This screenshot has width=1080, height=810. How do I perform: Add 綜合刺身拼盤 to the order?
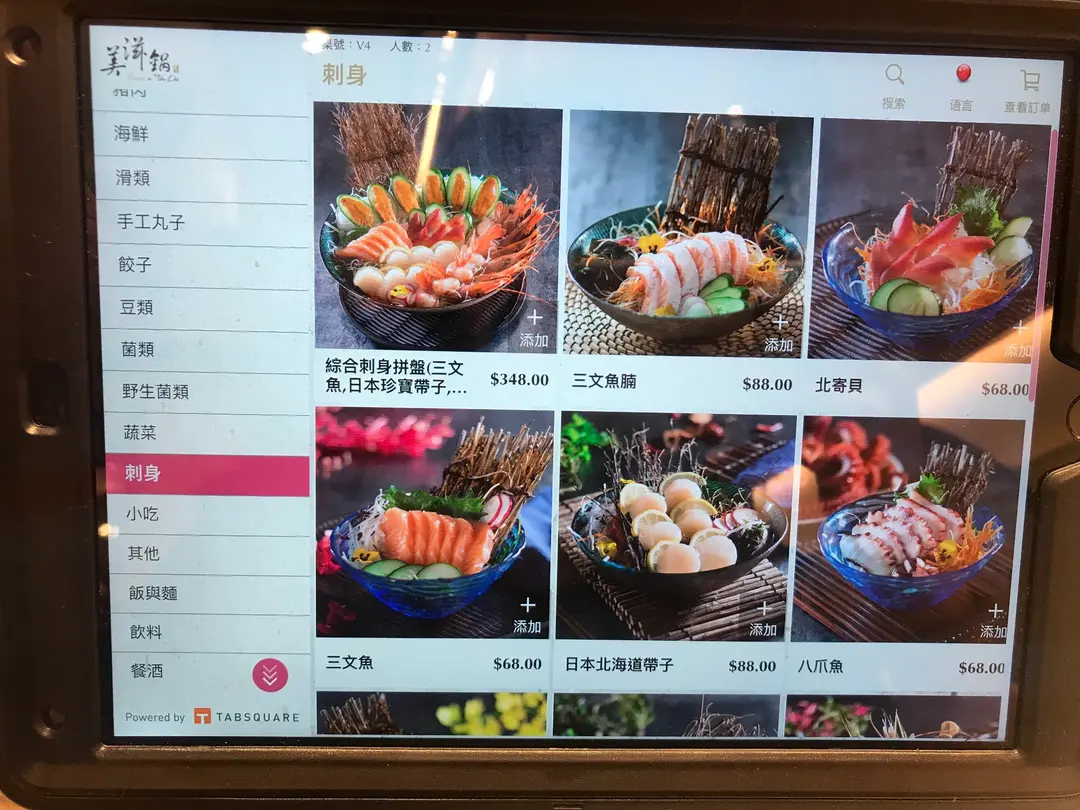tap(533, 328)
